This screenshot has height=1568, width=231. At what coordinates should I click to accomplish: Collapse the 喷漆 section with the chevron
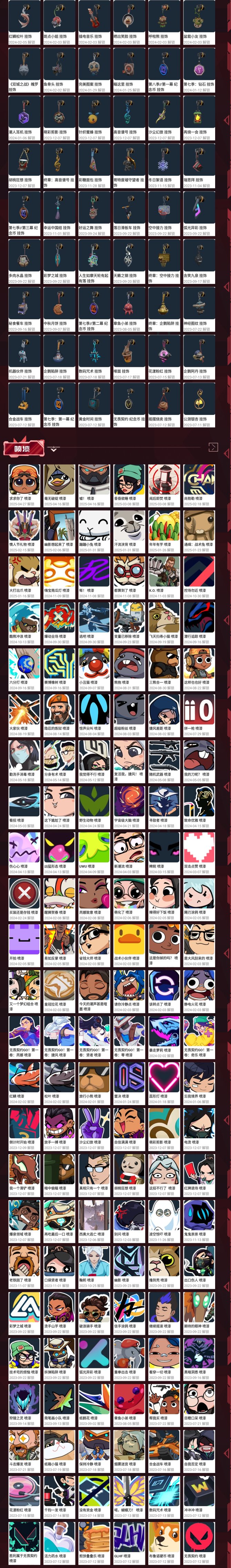(x=53, y=449)
